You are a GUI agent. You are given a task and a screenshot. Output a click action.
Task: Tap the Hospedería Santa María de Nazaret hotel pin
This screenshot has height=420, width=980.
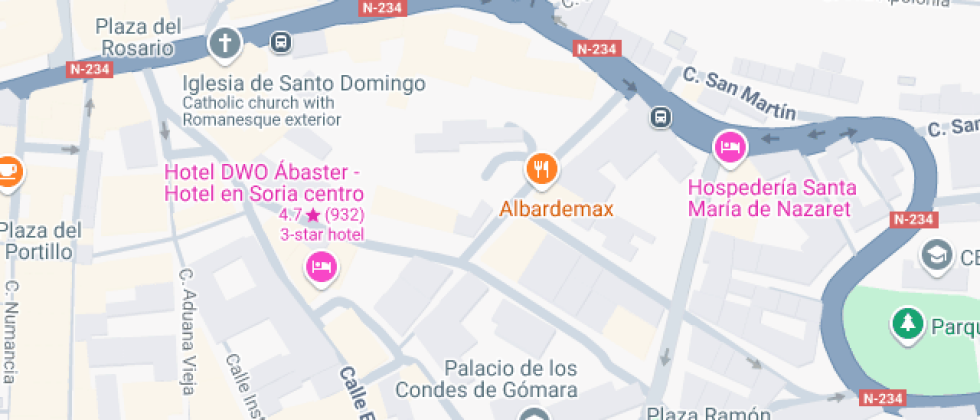(x=730, y=149)
